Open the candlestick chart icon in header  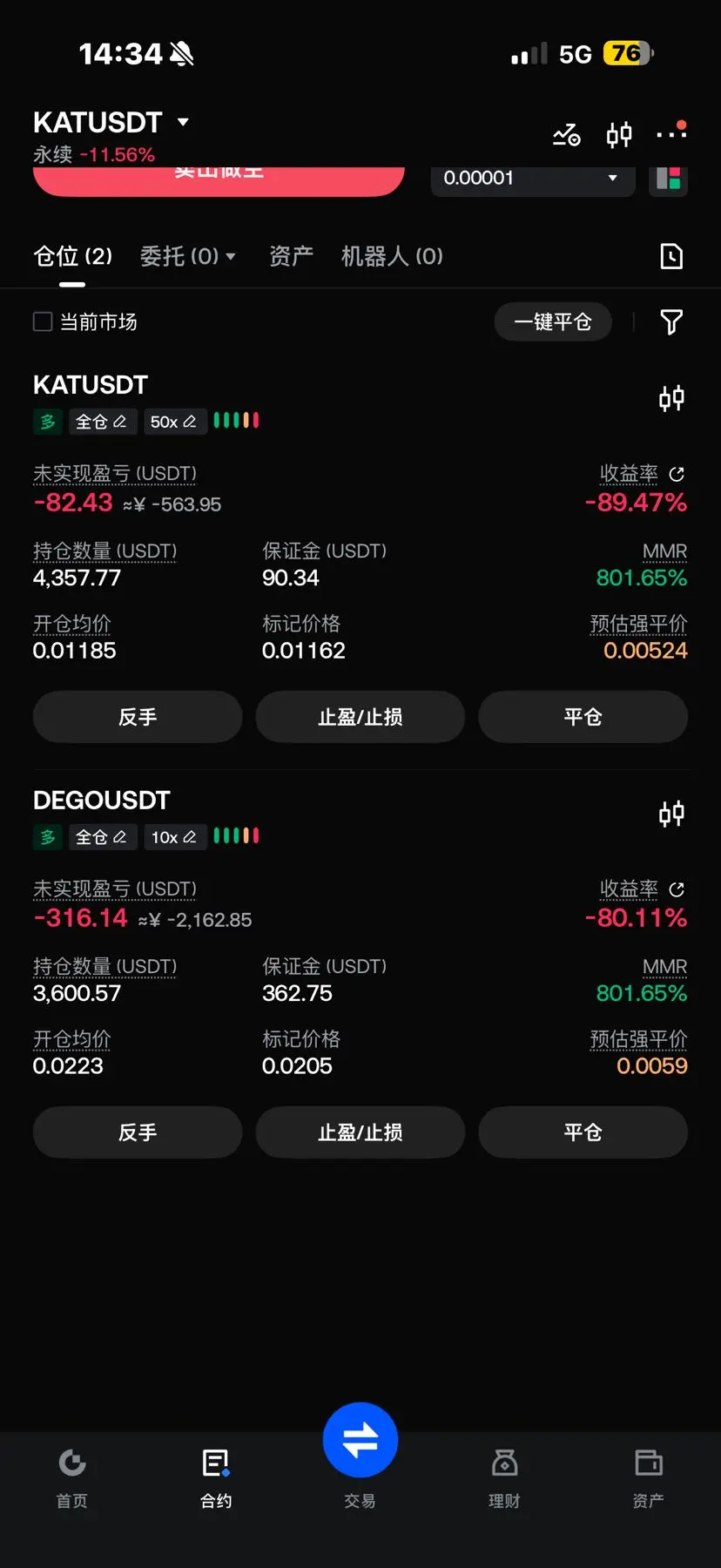pyautogui.click(x=619, y=135)
